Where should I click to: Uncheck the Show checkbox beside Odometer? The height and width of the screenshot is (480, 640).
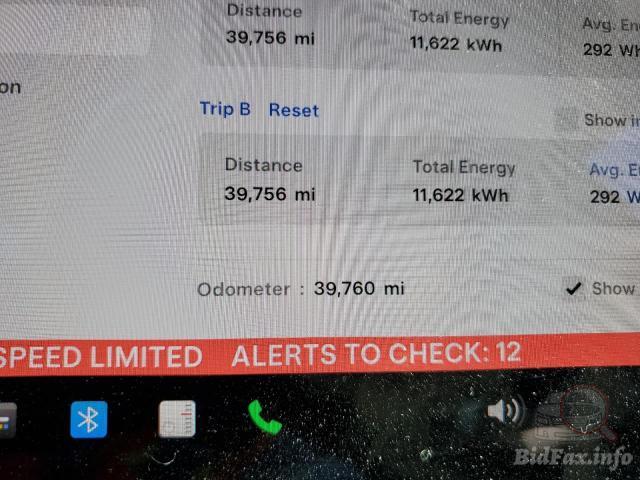(573, 288)
